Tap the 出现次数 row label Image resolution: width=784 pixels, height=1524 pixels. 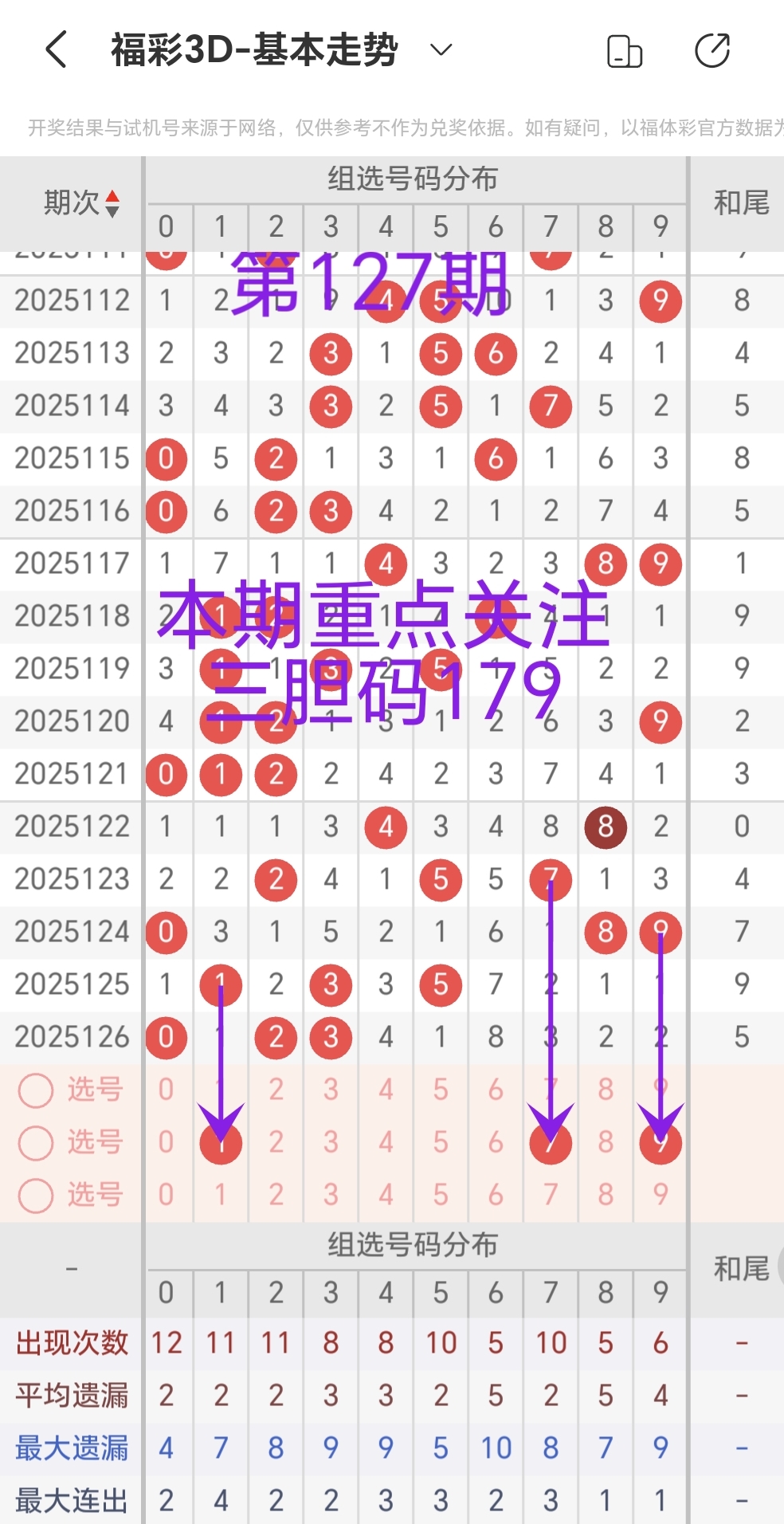(70, 1342)
